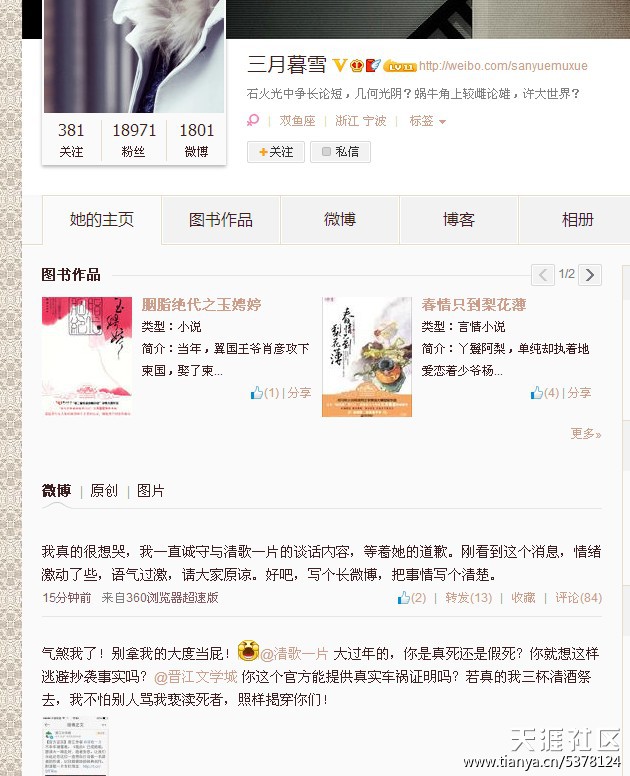Switch to the 博客 tab
The image size is (630, 776).
459,220
